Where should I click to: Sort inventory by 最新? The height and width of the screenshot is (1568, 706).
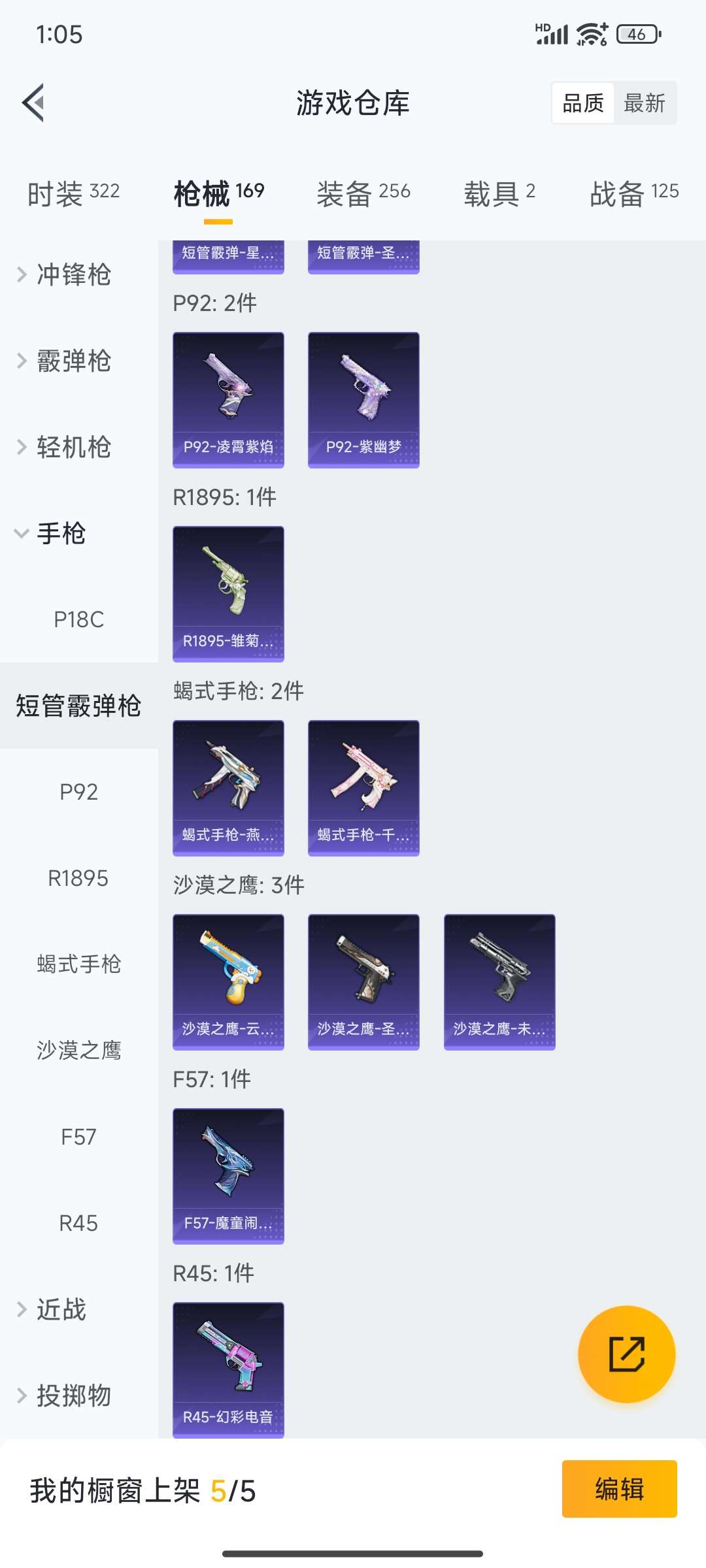click(645, 103)
